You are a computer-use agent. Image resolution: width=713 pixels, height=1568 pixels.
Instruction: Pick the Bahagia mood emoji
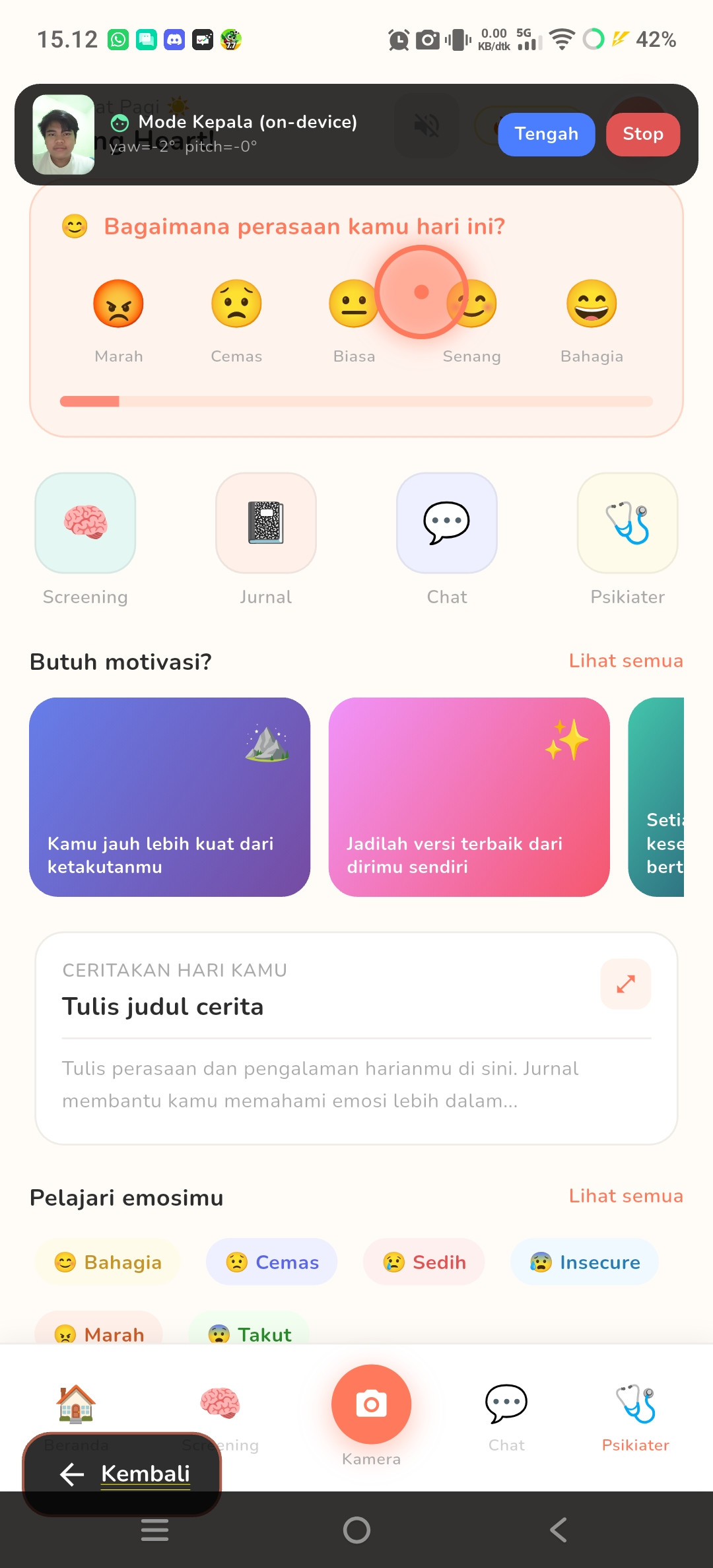(592, 304)
